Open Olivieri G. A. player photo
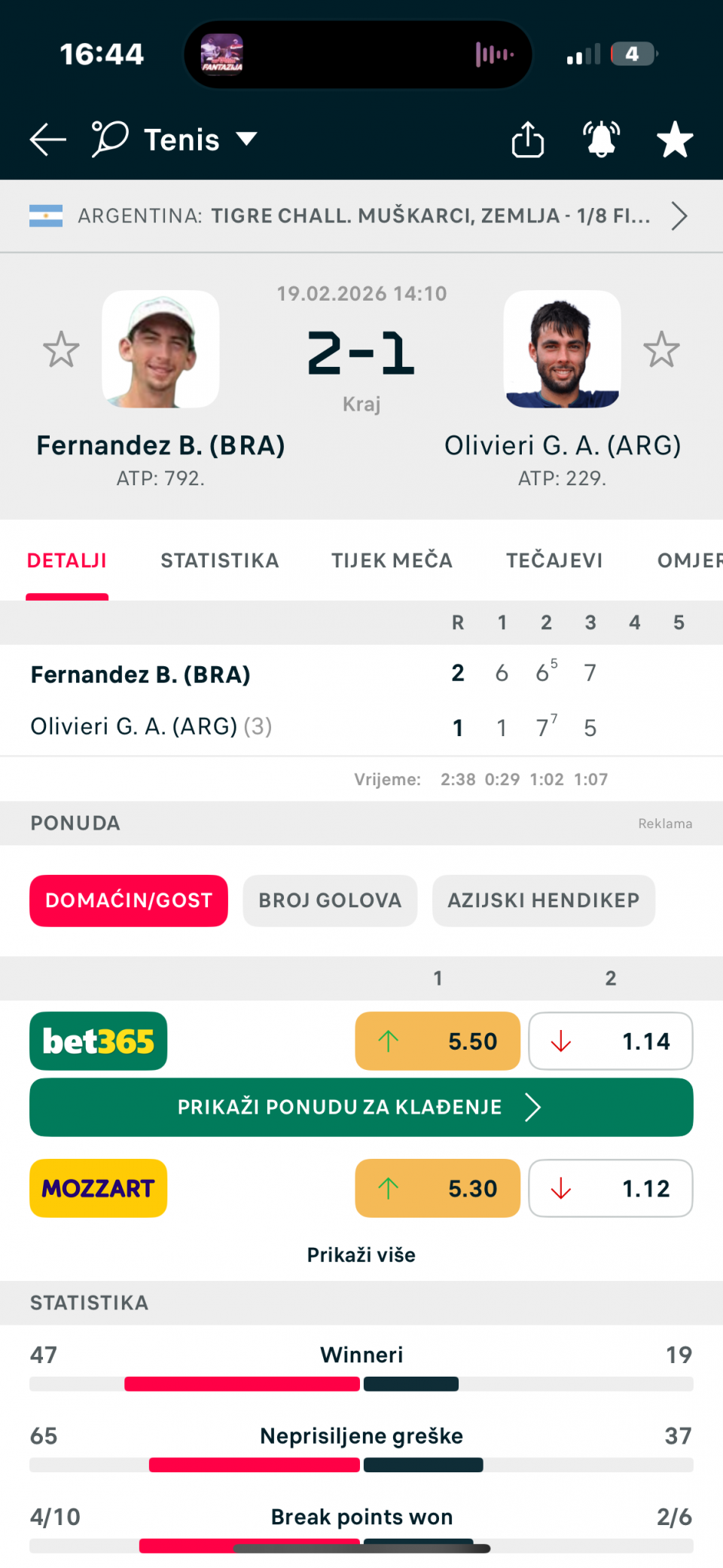 [x=562, y=350]
